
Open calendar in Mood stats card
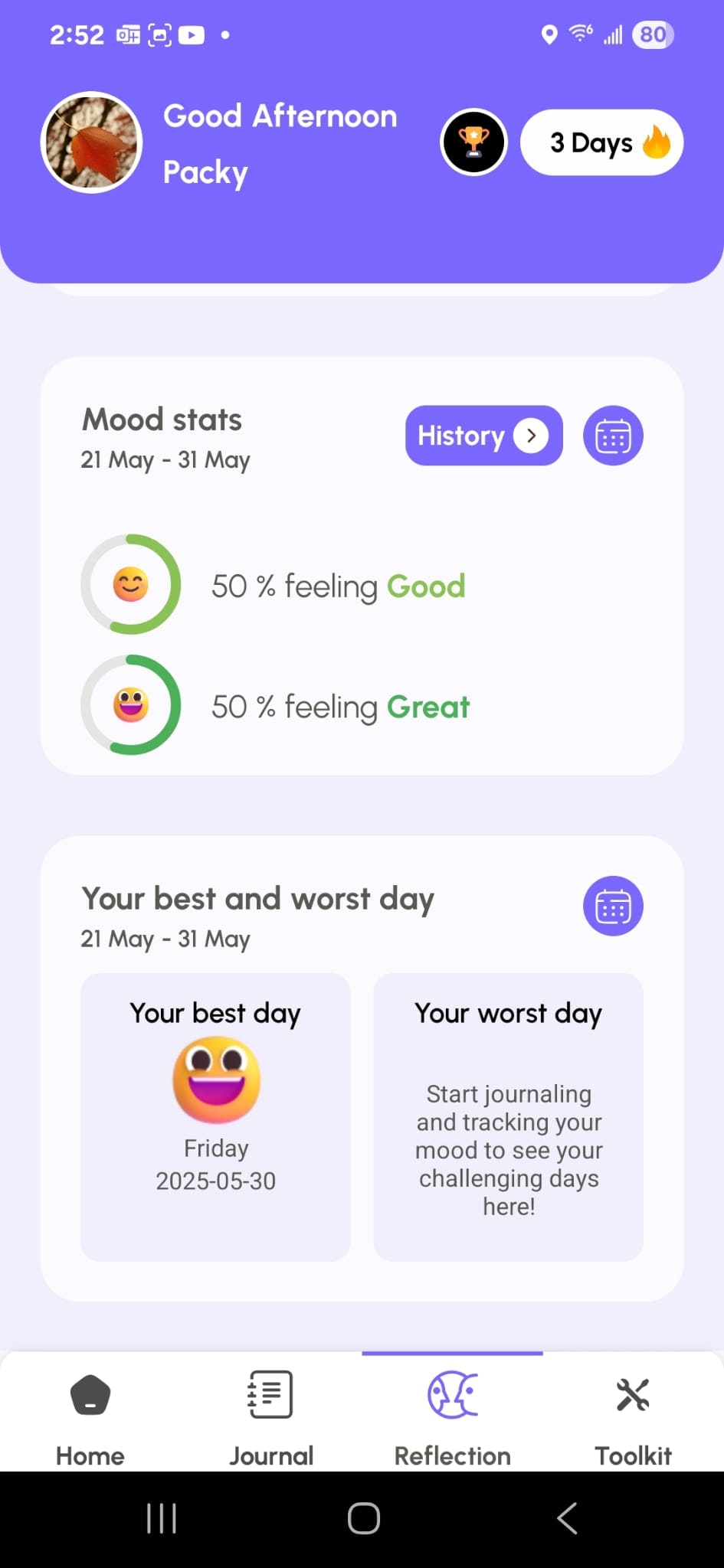point(613,436)
